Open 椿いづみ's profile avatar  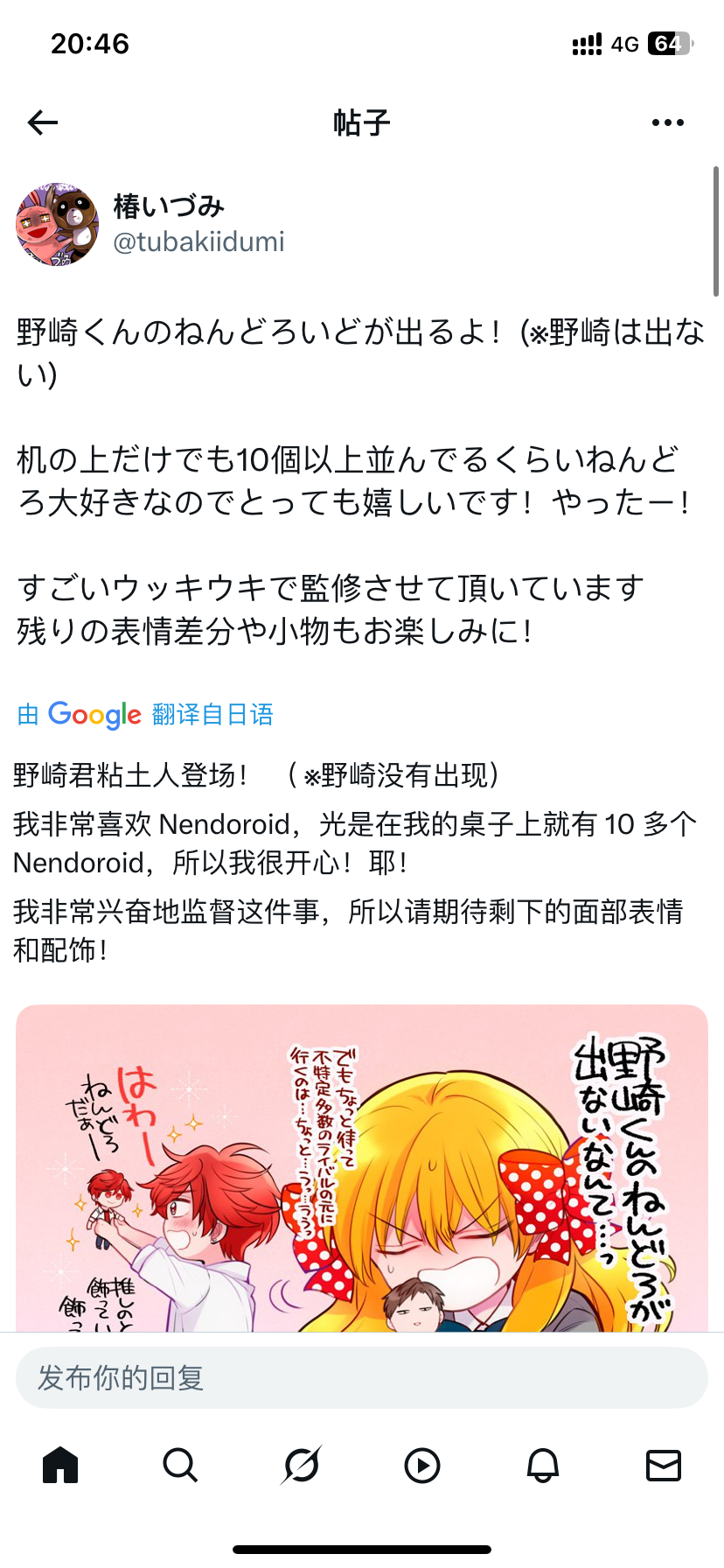tap(57, 225)
